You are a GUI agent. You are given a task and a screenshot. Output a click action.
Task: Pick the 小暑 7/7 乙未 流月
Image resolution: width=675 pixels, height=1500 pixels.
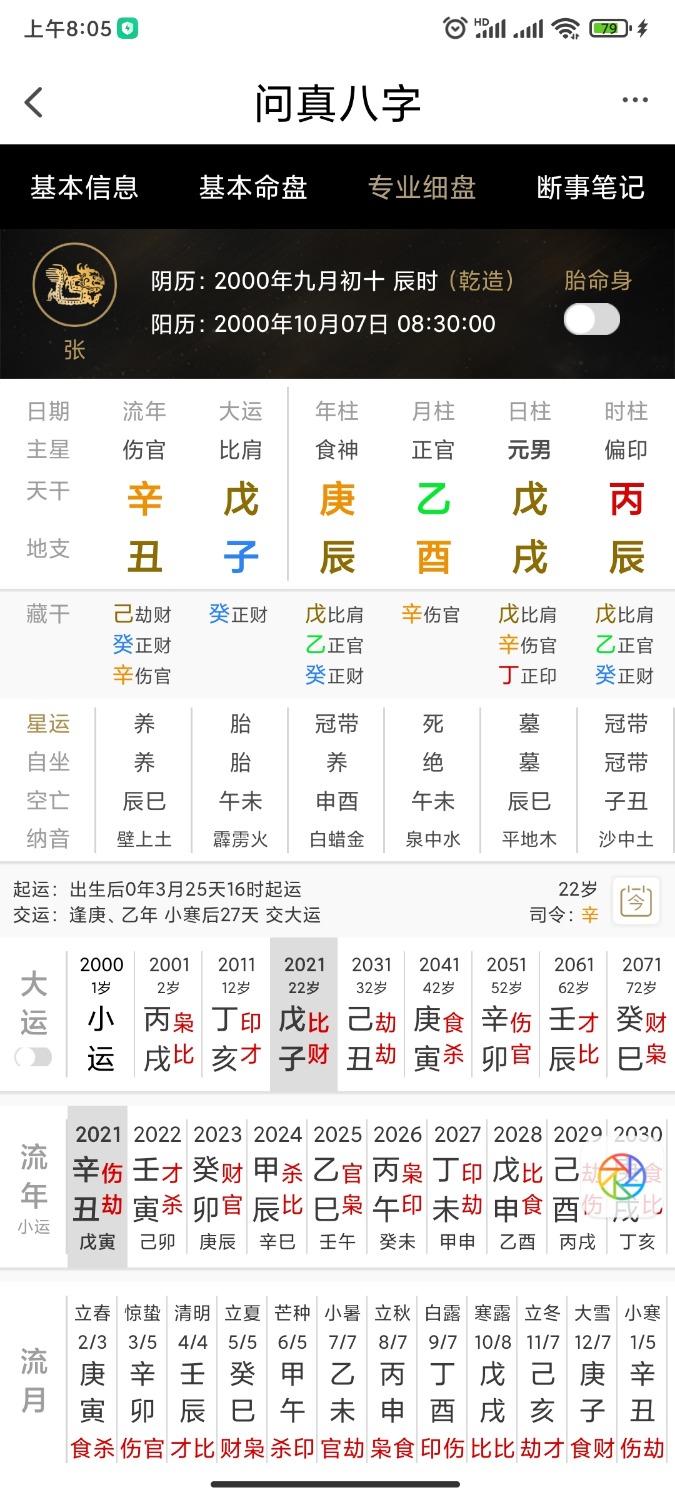[343, 1380]
